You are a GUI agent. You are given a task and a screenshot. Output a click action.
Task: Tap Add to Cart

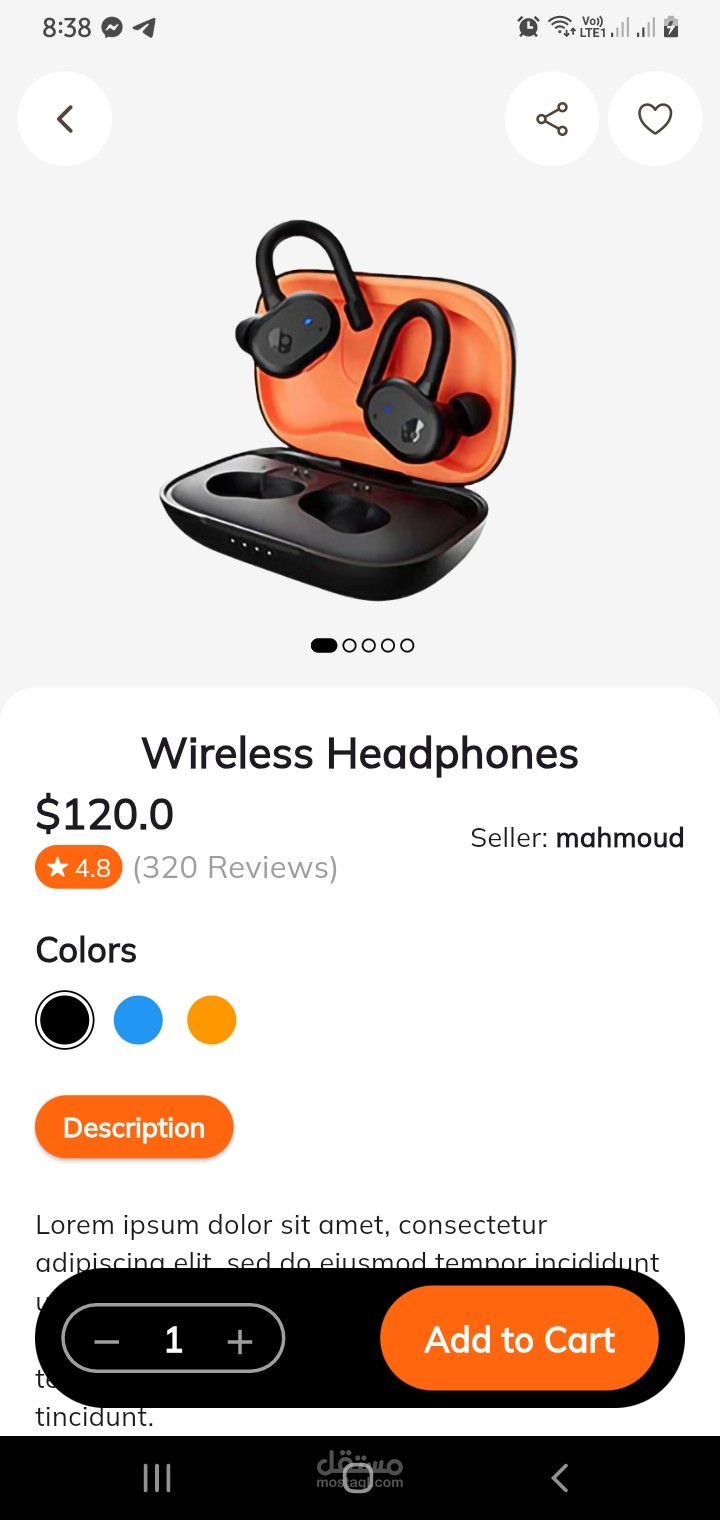[519, 1339]
